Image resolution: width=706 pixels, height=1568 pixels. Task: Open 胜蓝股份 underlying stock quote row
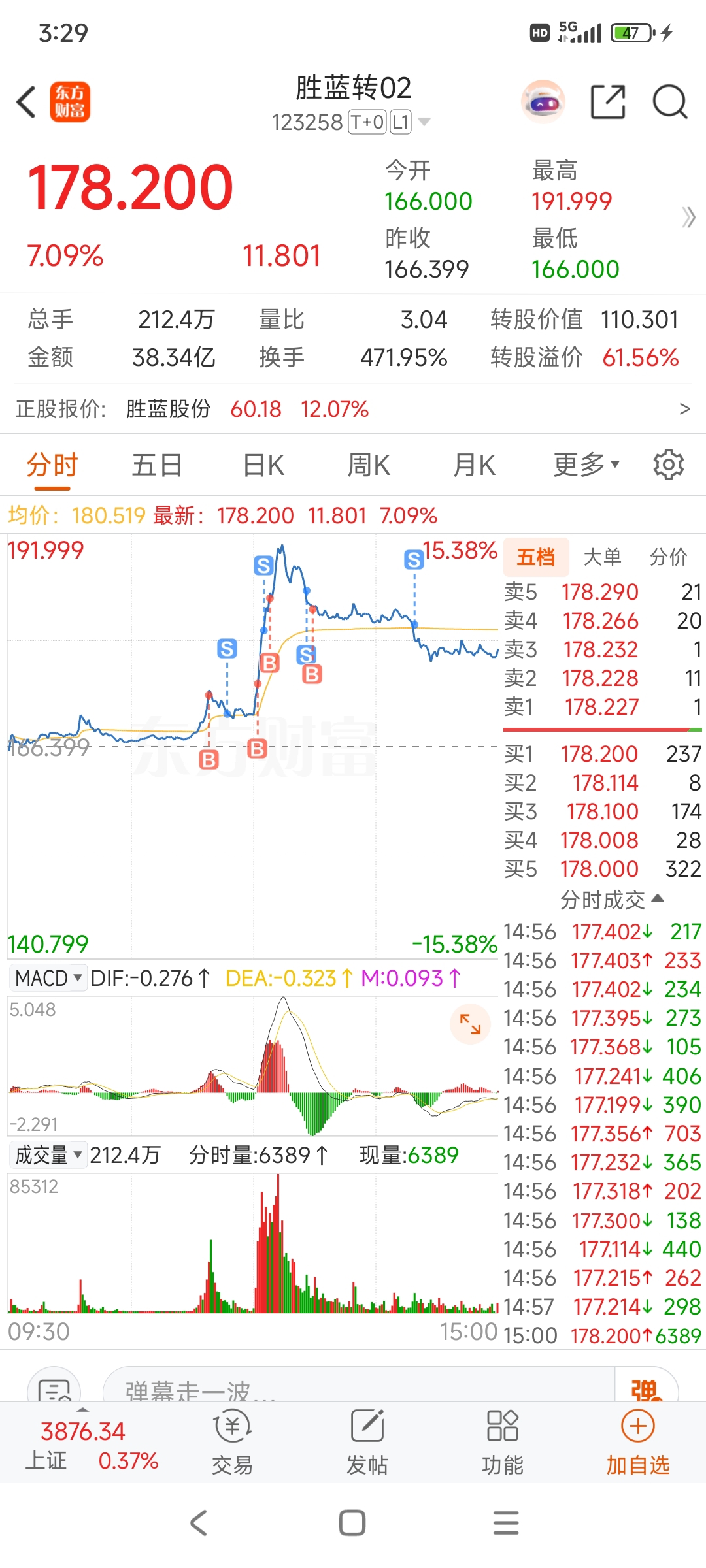(x=353, y=409)
